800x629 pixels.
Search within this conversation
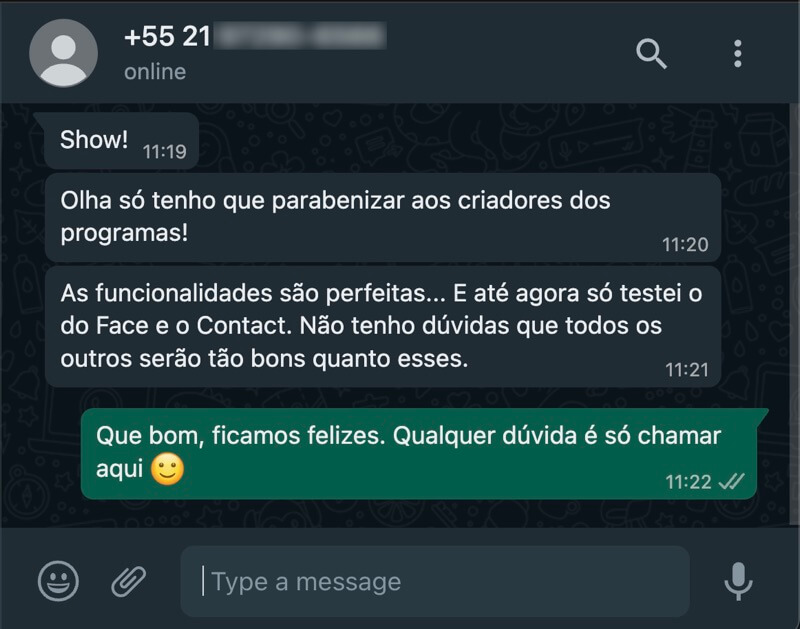click(651, 53)
